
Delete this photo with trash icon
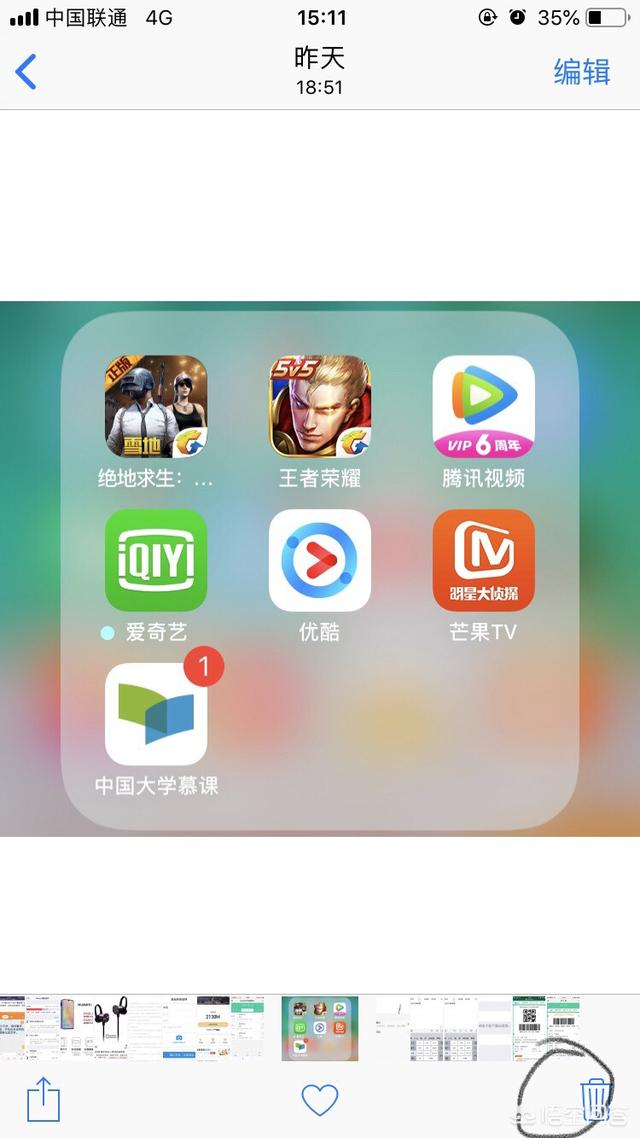(595, 1097)
